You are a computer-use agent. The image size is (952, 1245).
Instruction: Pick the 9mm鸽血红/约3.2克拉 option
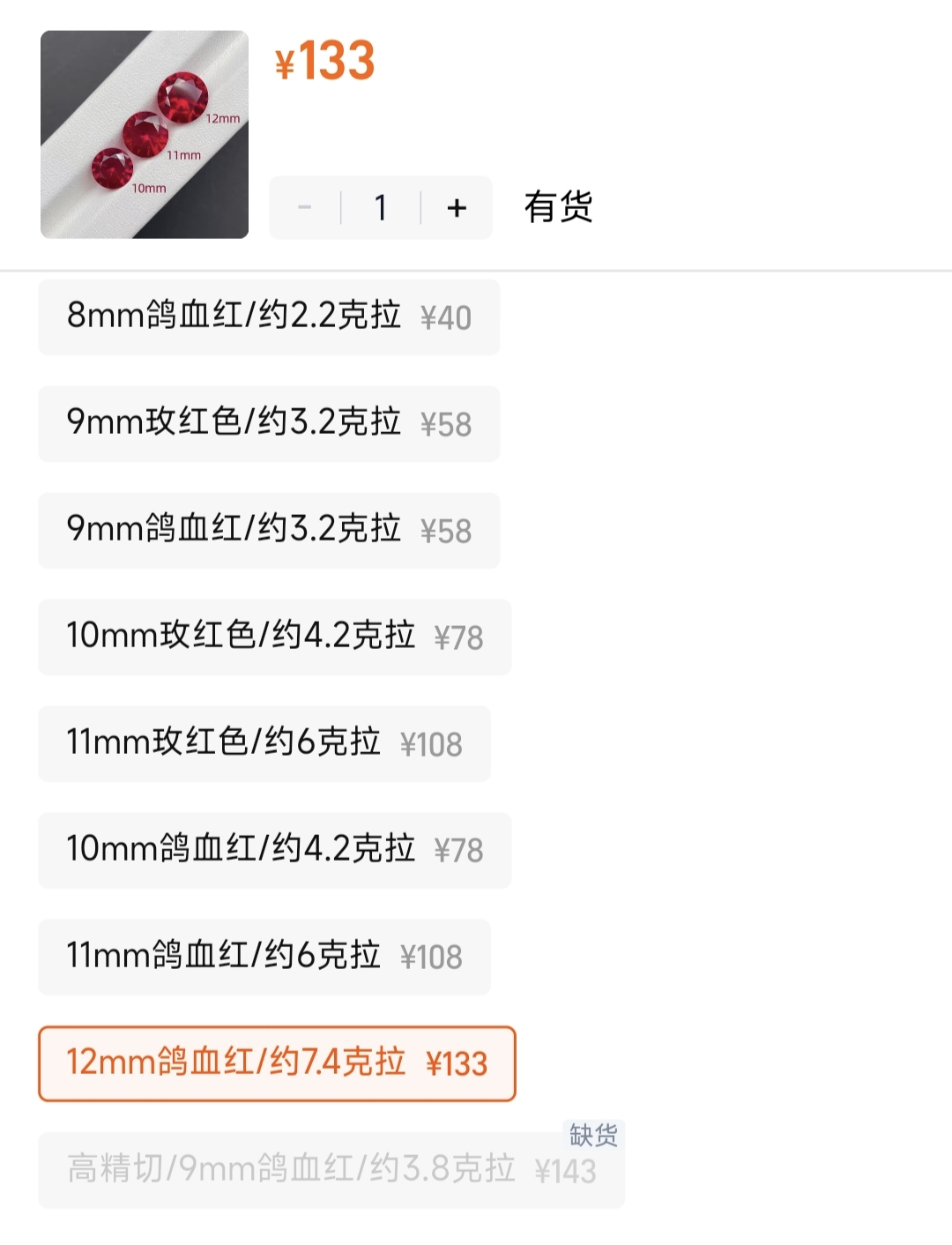pos(269,531)
